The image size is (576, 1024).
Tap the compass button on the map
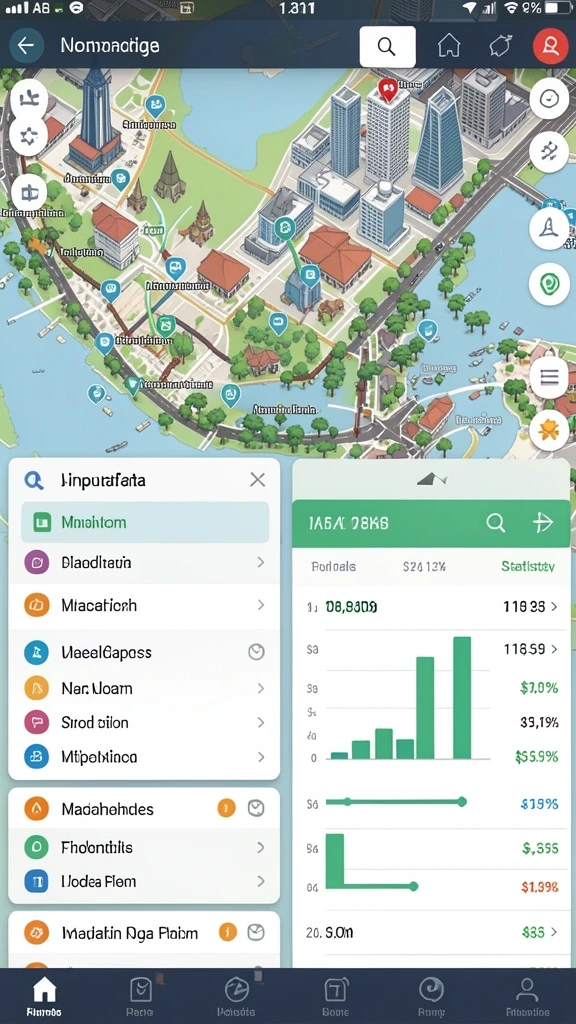tap(549, 100)
